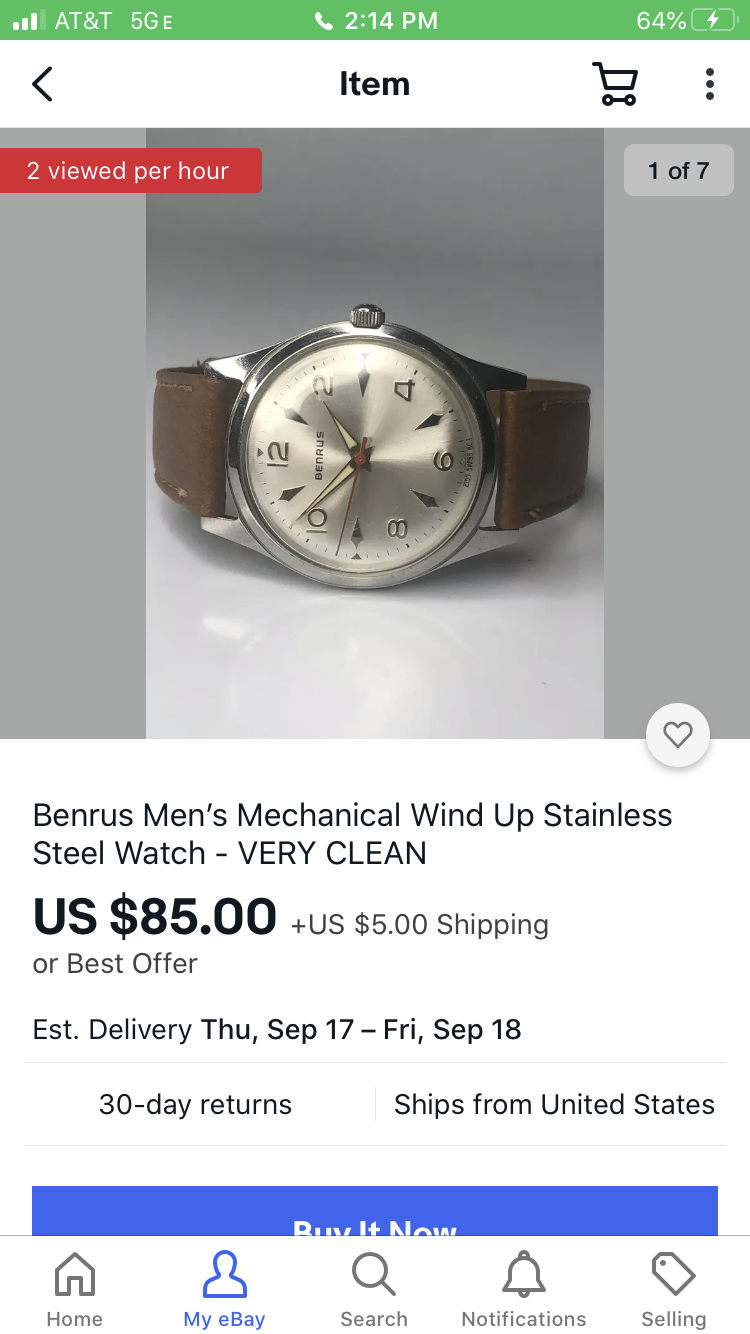
Task: View the Benrus watch photo full screen
Action: [x=375, y=432]
